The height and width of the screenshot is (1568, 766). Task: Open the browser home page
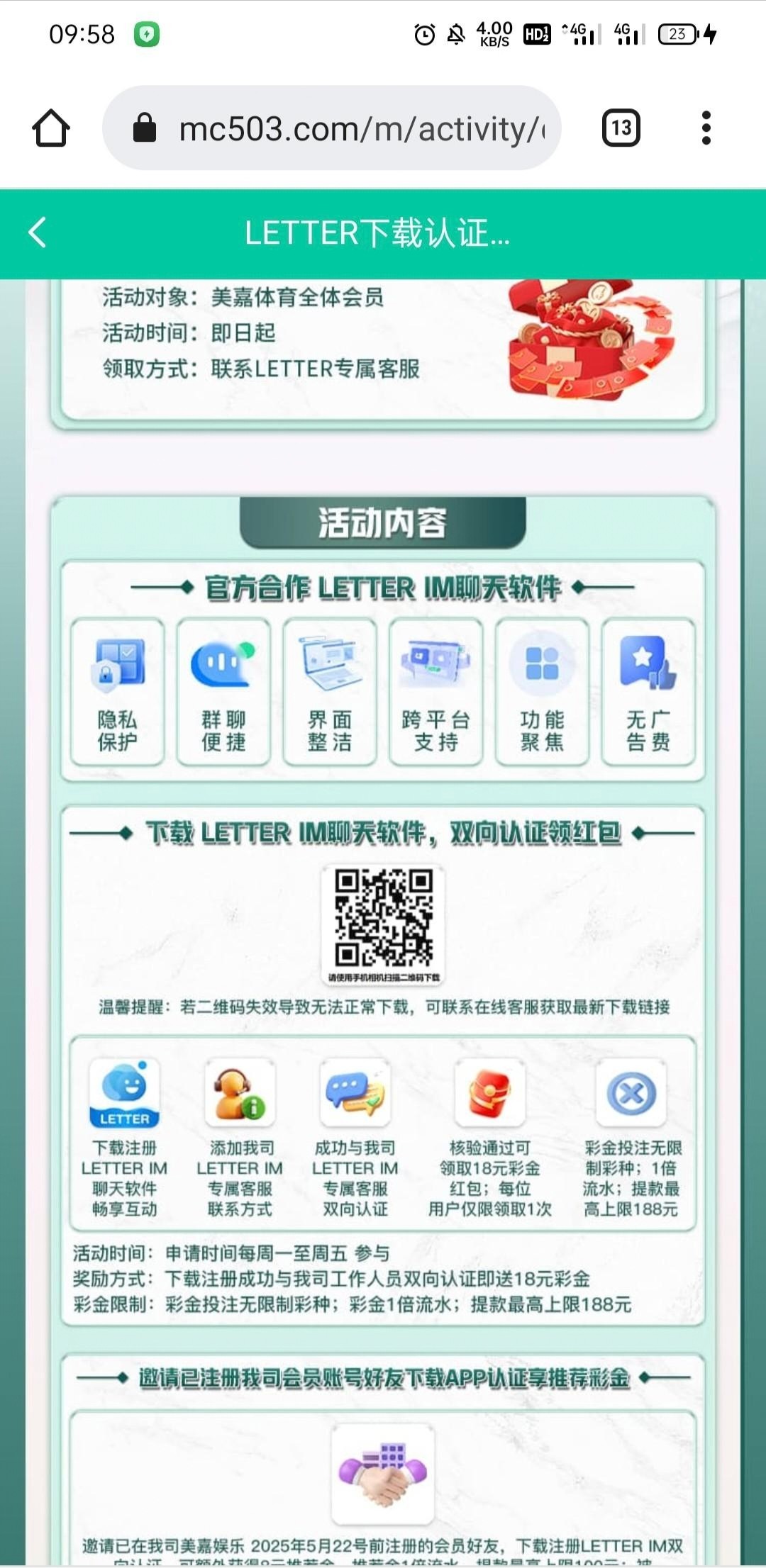(51, 128)
